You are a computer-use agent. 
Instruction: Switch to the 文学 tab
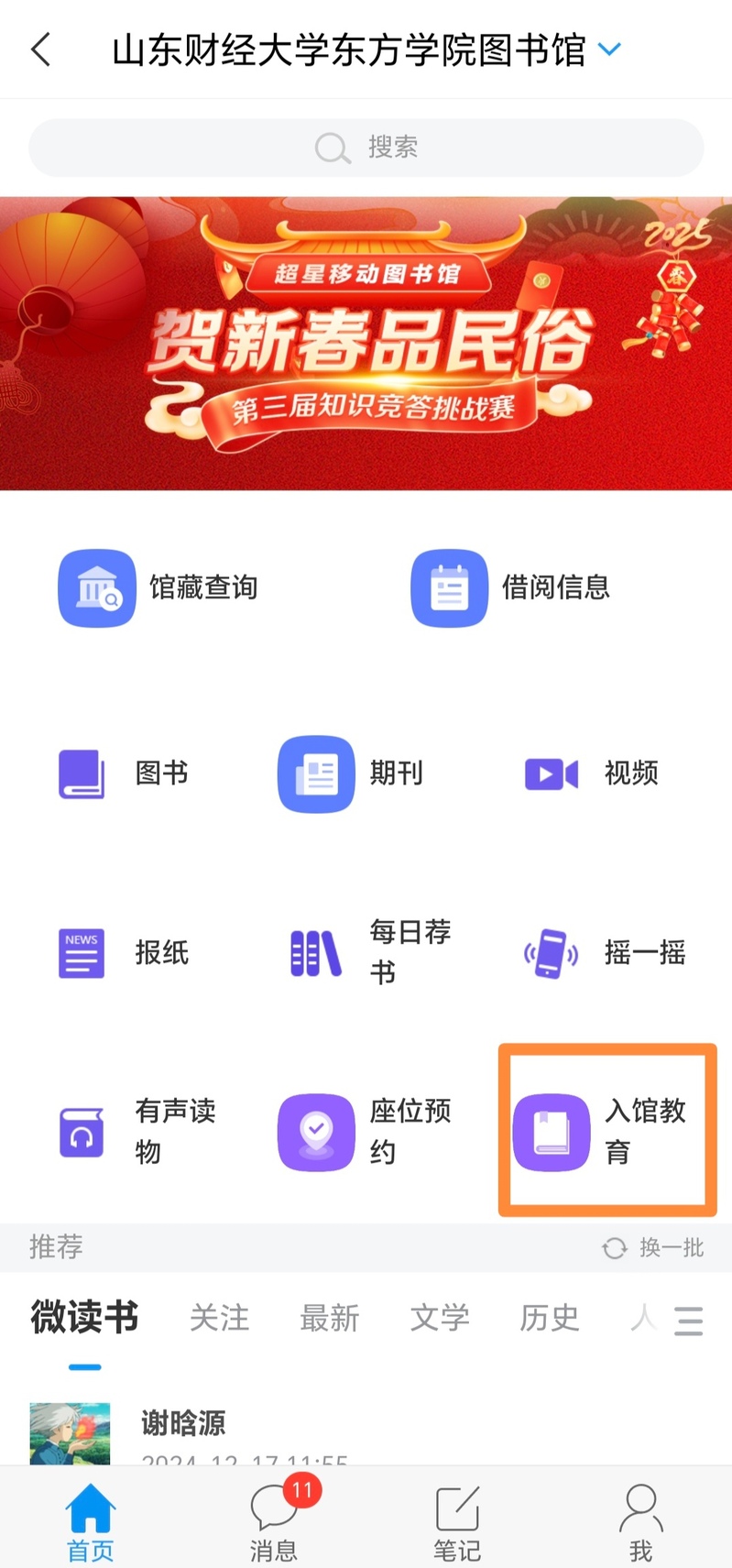click(439, 1319)
